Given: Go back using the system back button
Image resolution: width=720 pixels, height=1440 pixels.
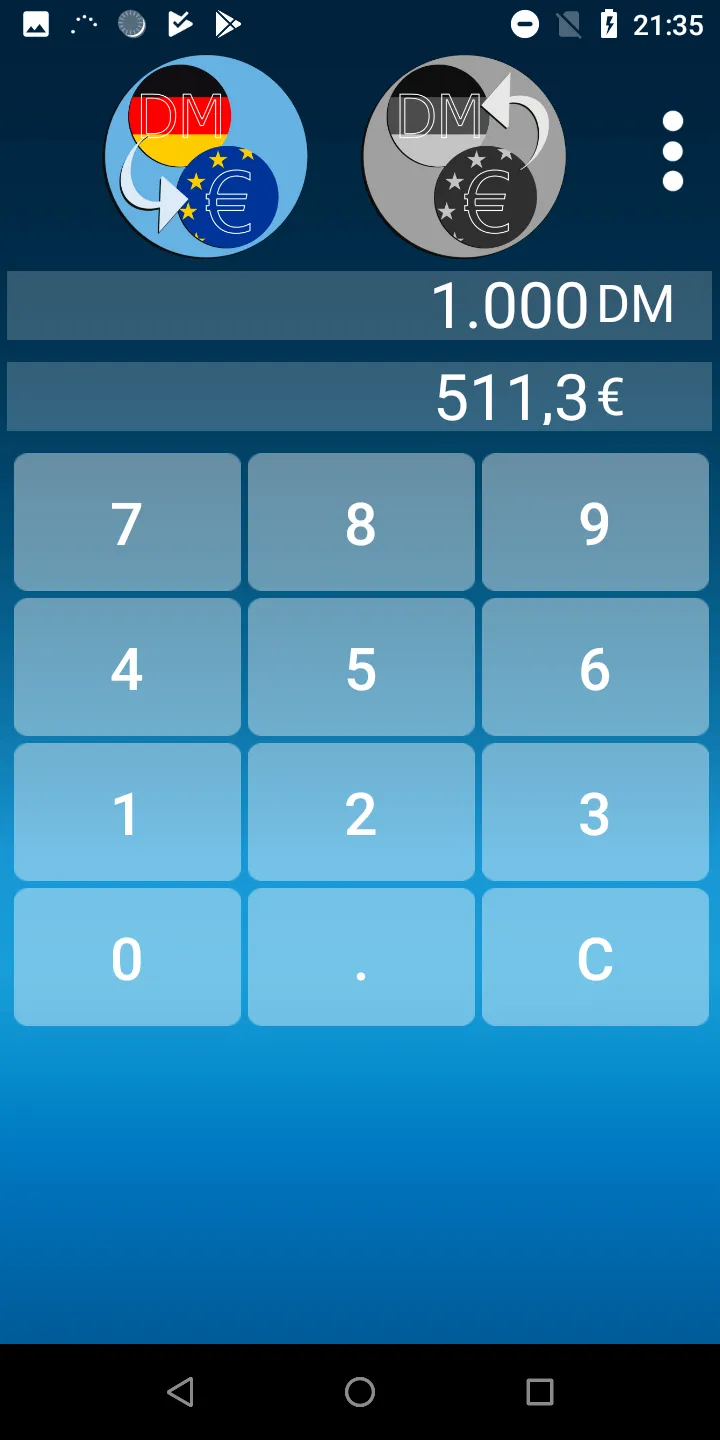Looking at the screenshot, I should 180,1392.
